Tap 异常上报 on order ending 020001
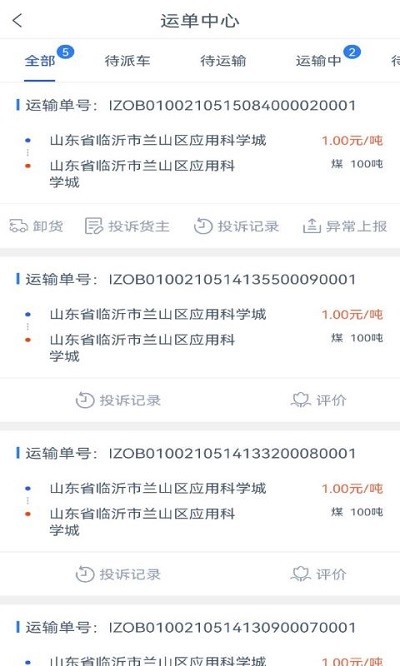Image resolution: width=400 pixels, height=666 pixels. point(345,226)
